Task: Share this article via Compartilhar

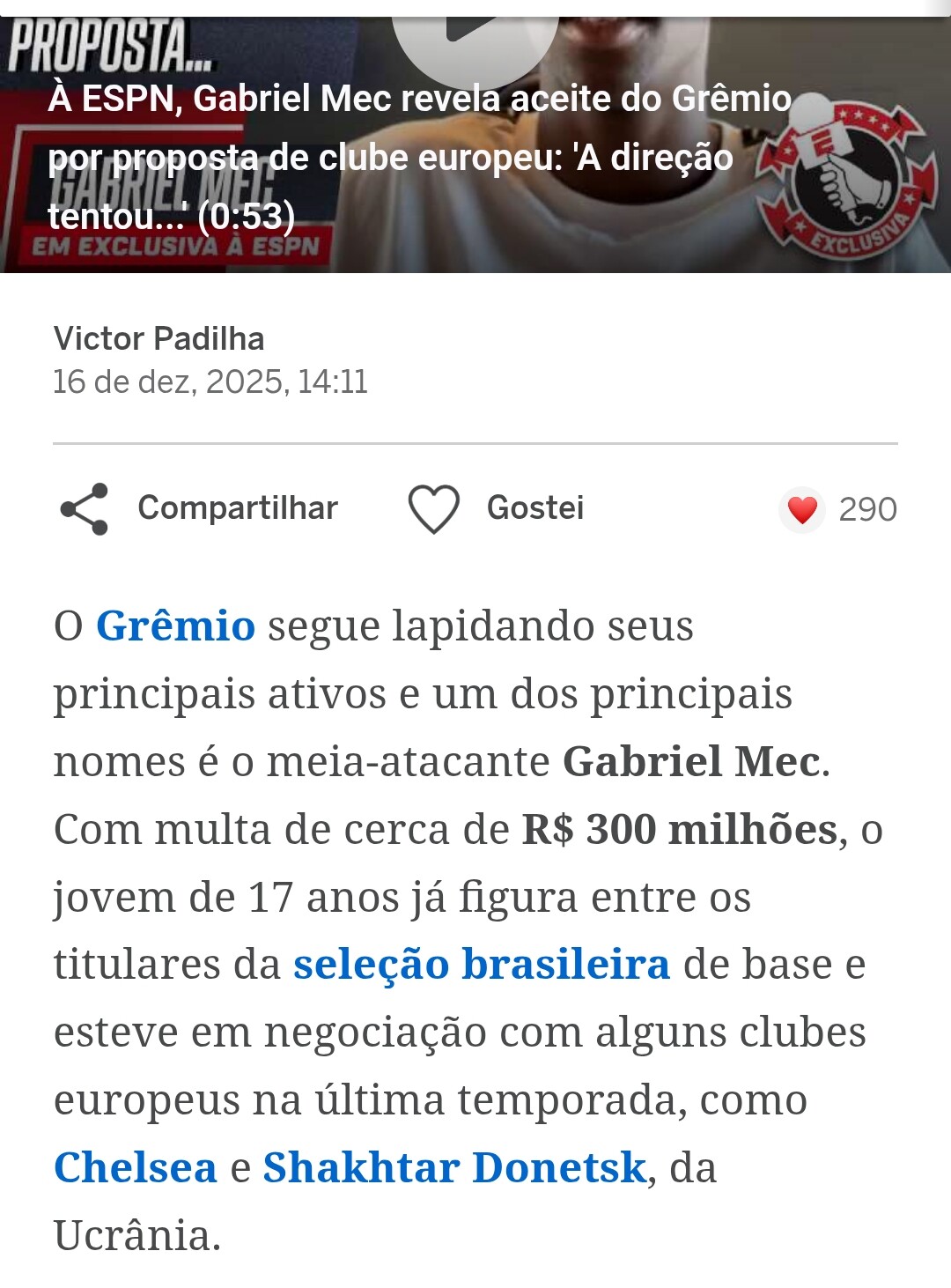Action: tap(199, 508)
